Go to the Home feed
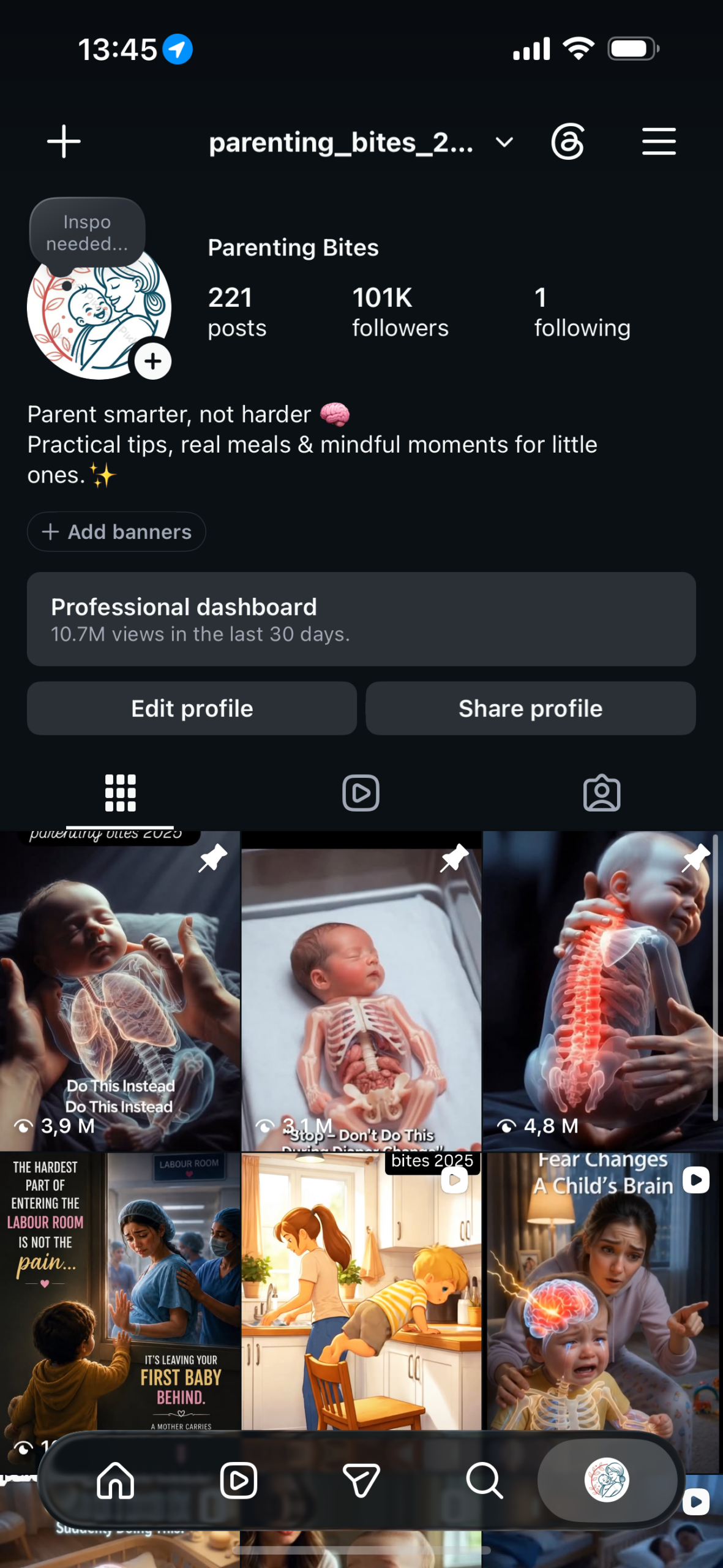 pos(115,1481)
